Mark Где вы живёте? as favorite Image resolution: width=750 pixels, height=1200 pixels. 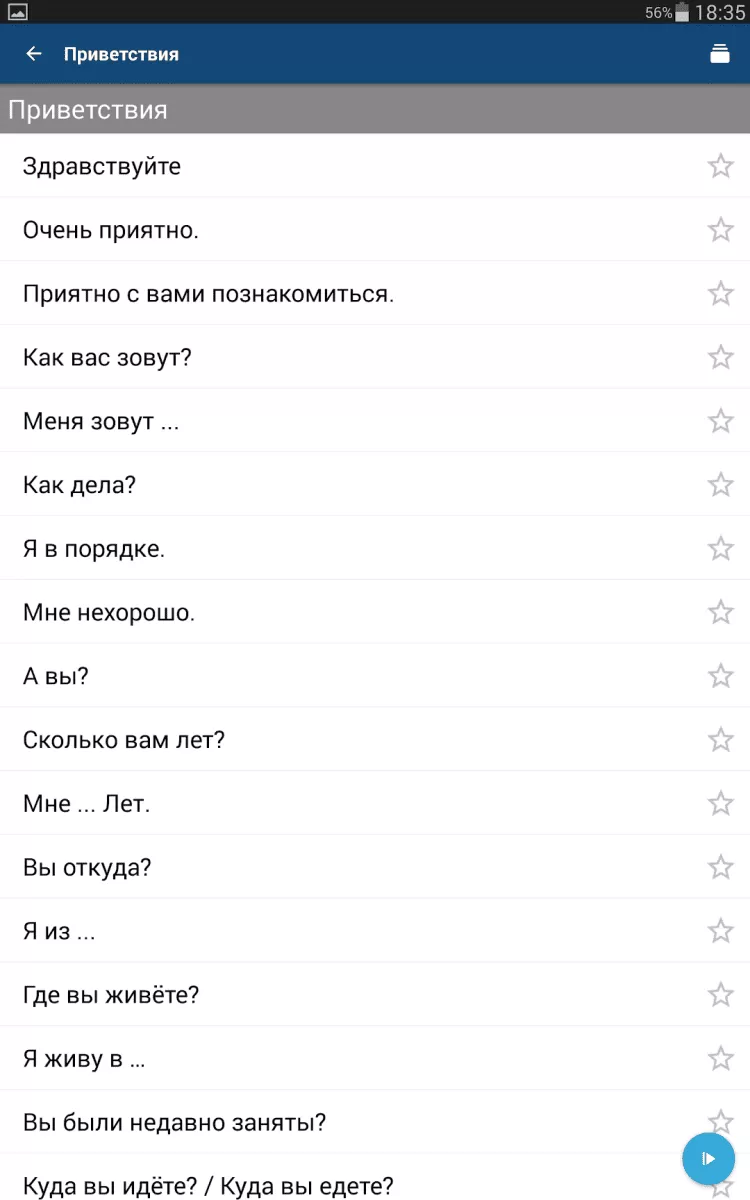[x=720, y=995]
